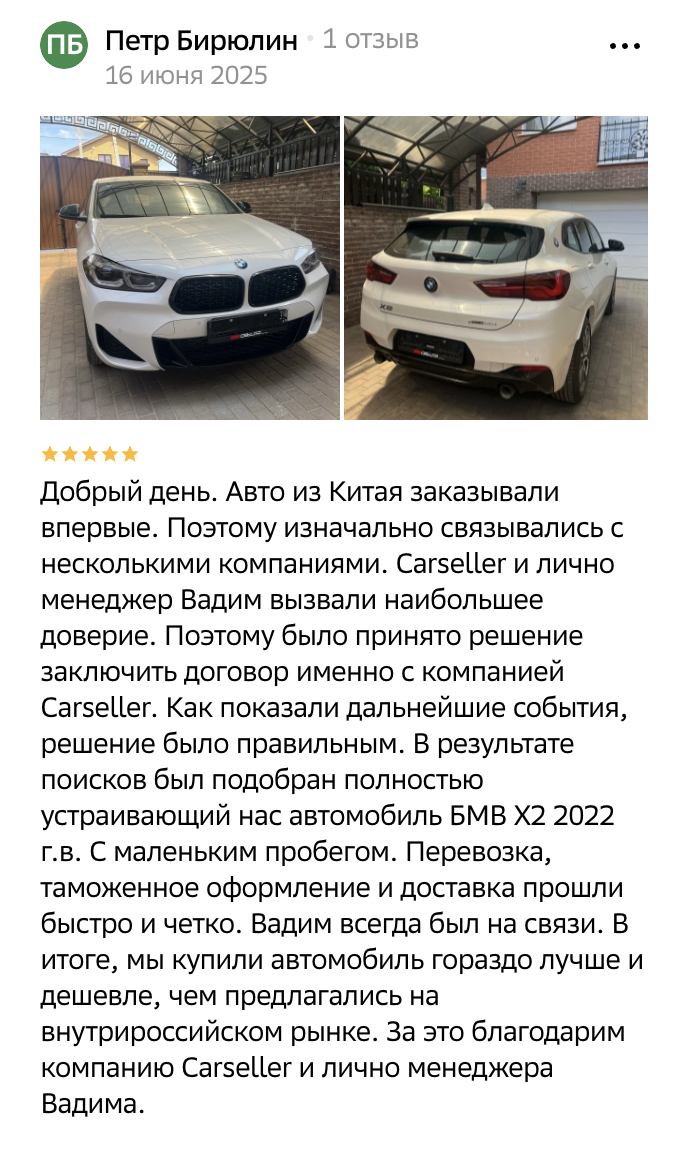Open the overflow menu on Петр Бирюлин's review
This screenshot has width=696, height=1152.
coord(624,47)
